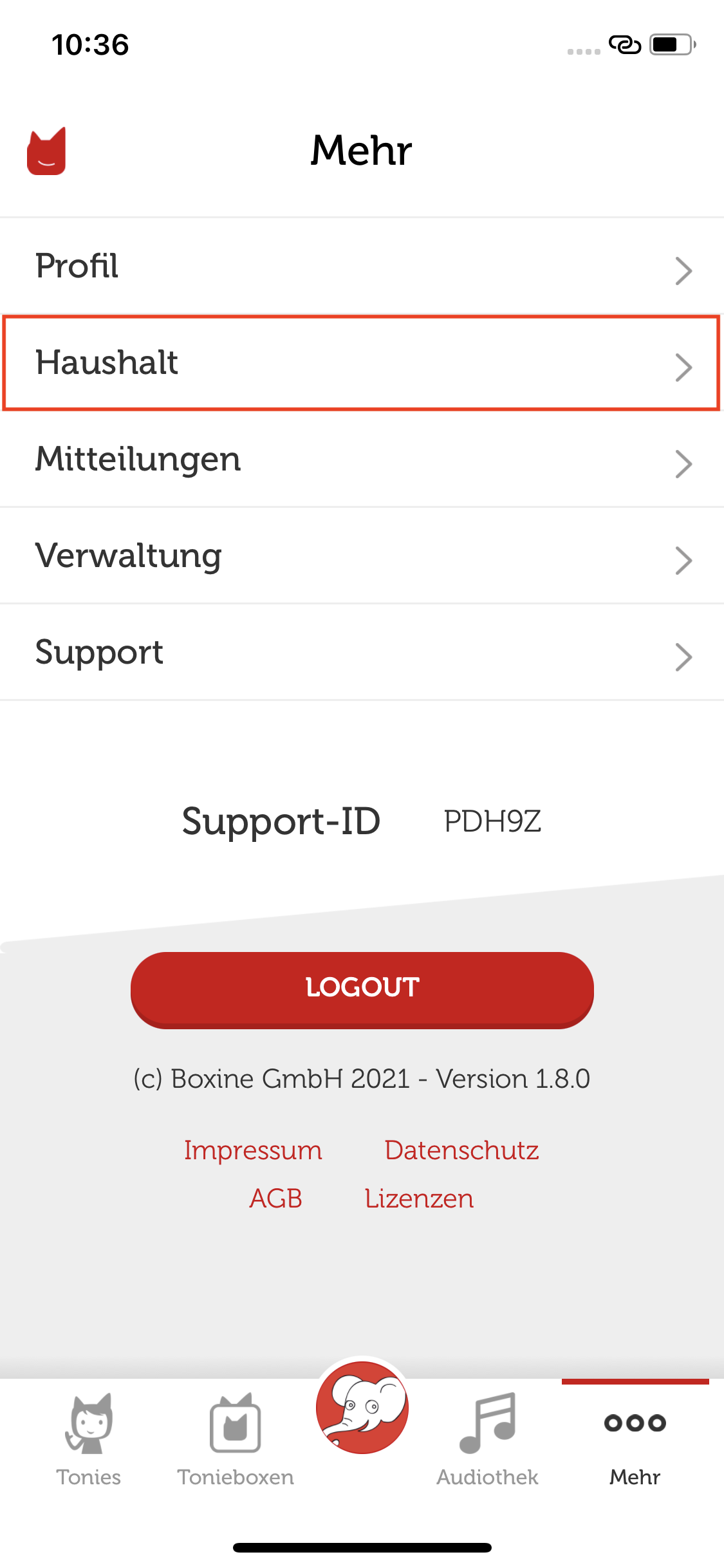Open the Impressum link
The image size is (724, 1568).
[x=253, y=1151]
